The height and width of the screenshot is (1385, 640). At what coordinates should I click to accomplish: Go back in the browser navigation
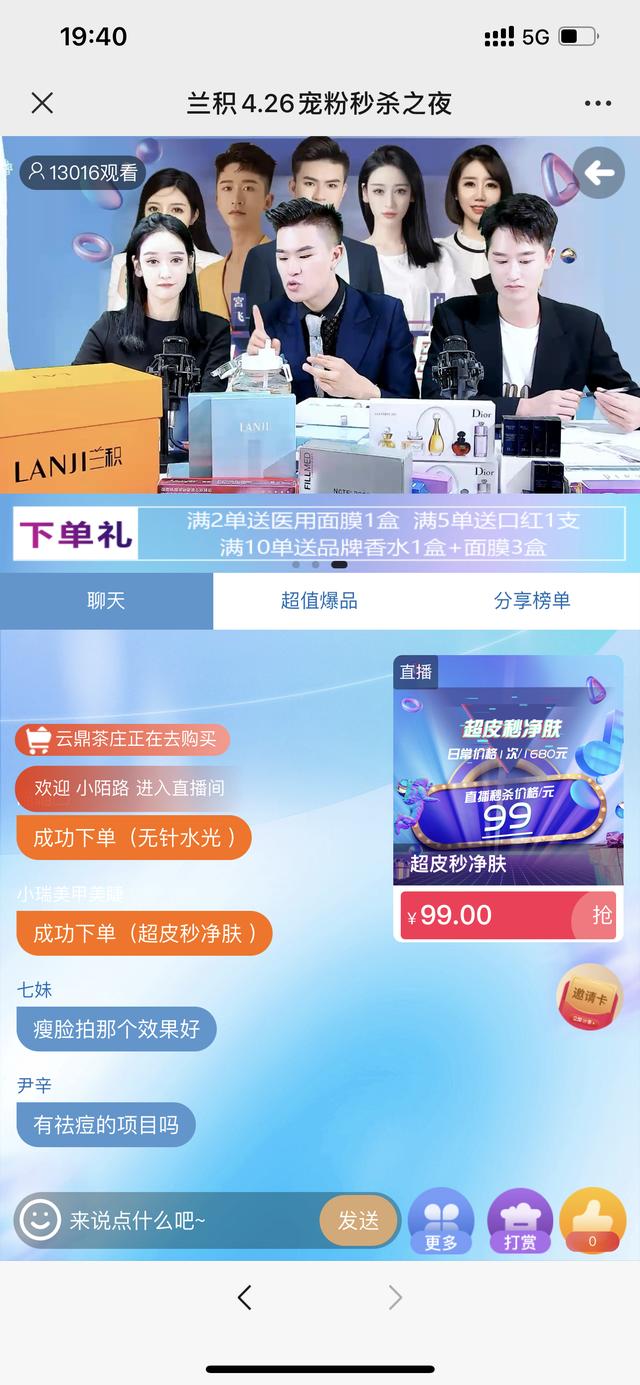coord(245,1298)
